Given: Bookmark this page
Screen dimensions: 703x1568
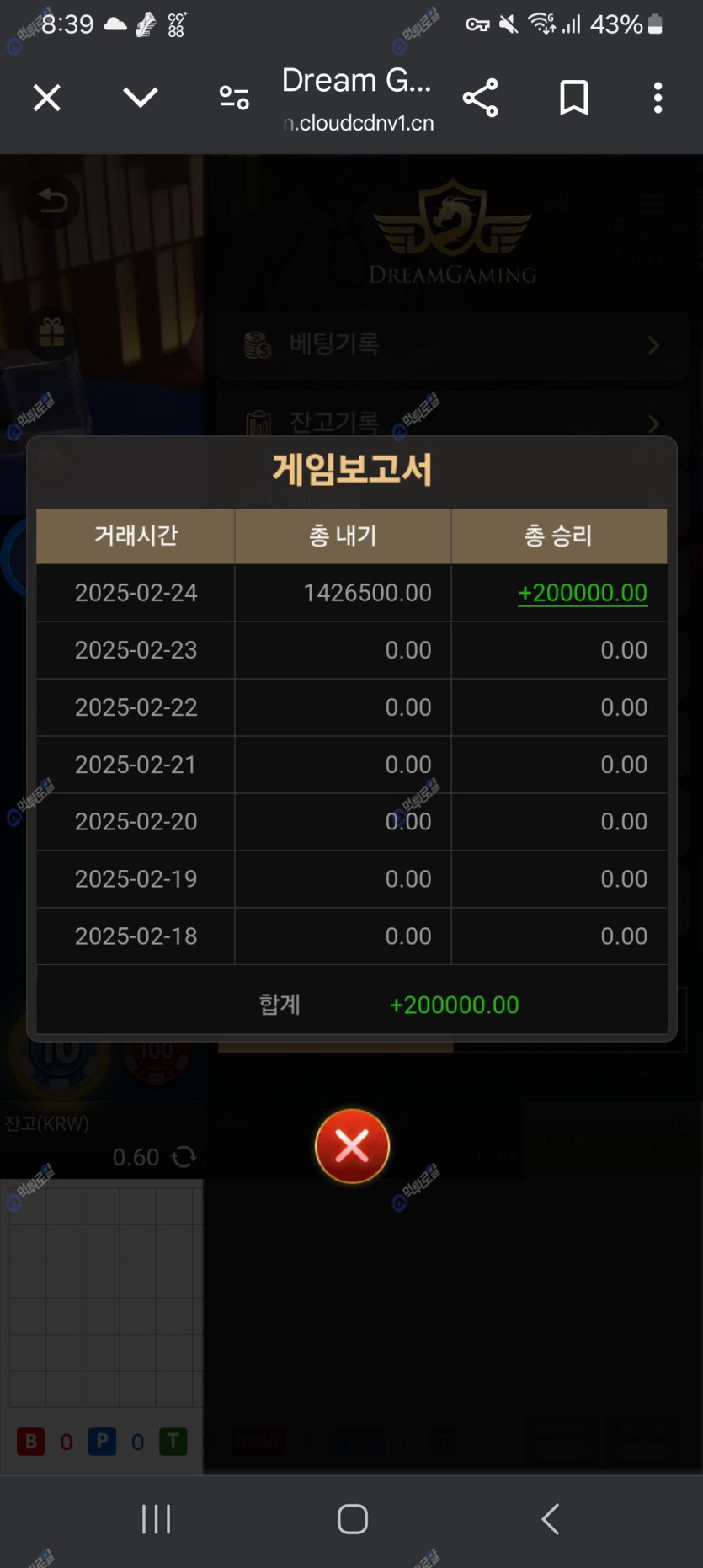Looking at the screenshot, I should pos(574,99).
